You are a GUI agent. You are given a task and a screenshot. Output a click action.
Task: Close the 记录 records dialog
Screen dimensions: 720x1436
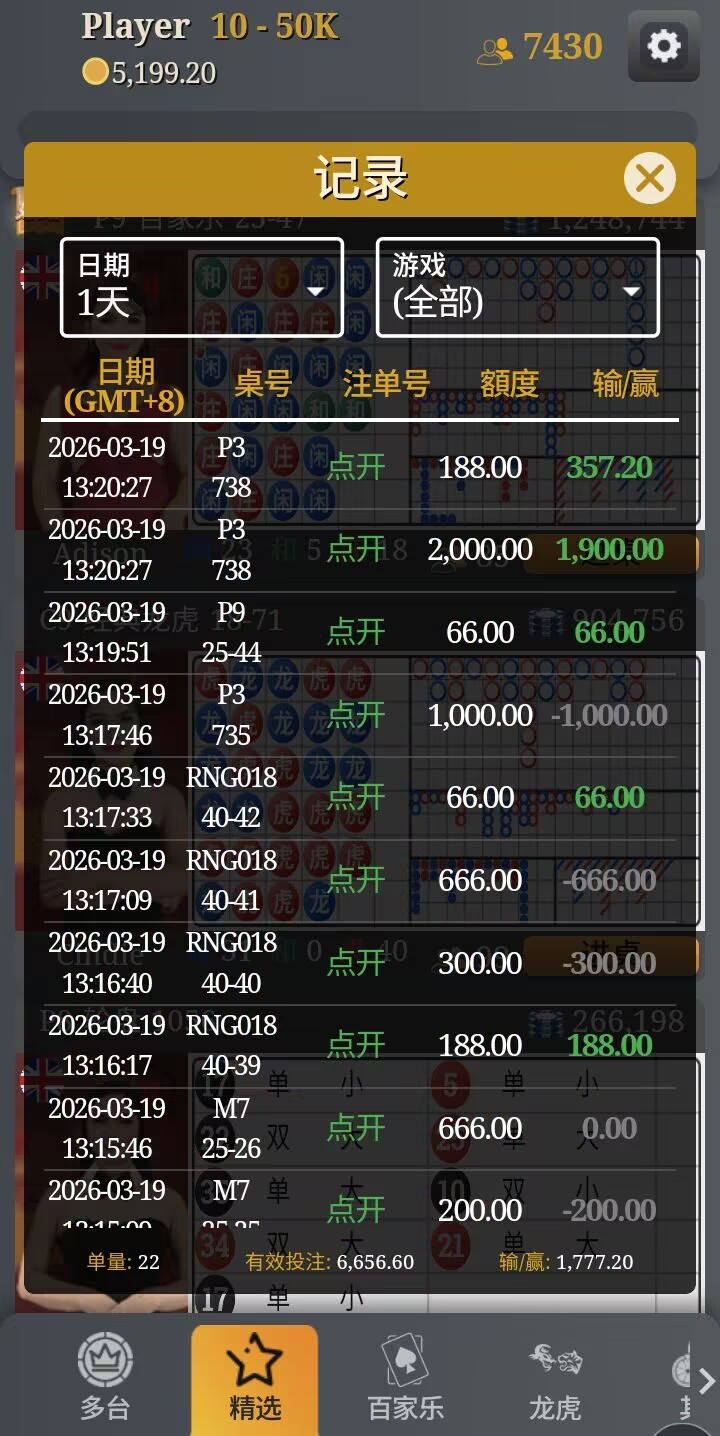(x=649, y=179)
